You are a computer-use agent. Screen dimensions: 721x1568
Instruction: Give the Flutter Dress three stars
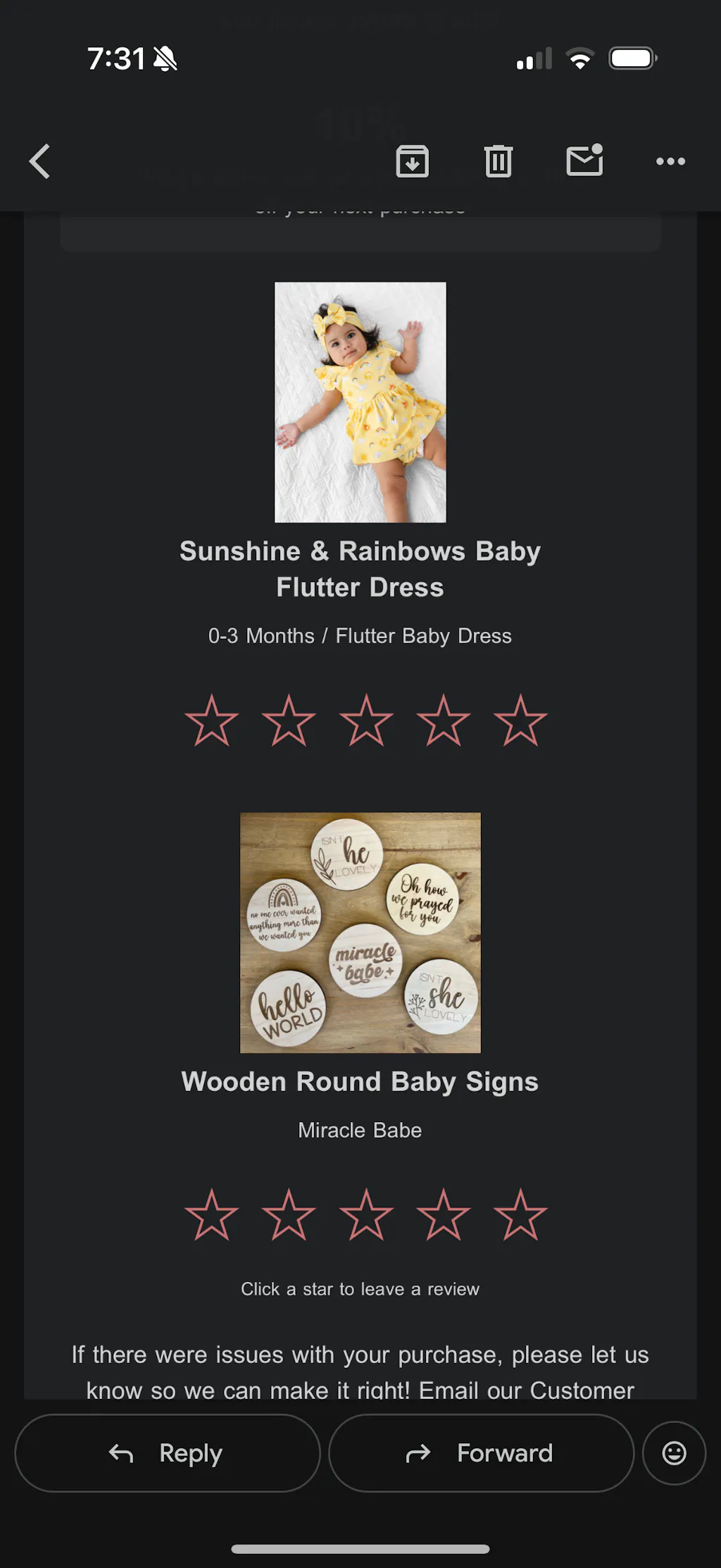(366, 721)
